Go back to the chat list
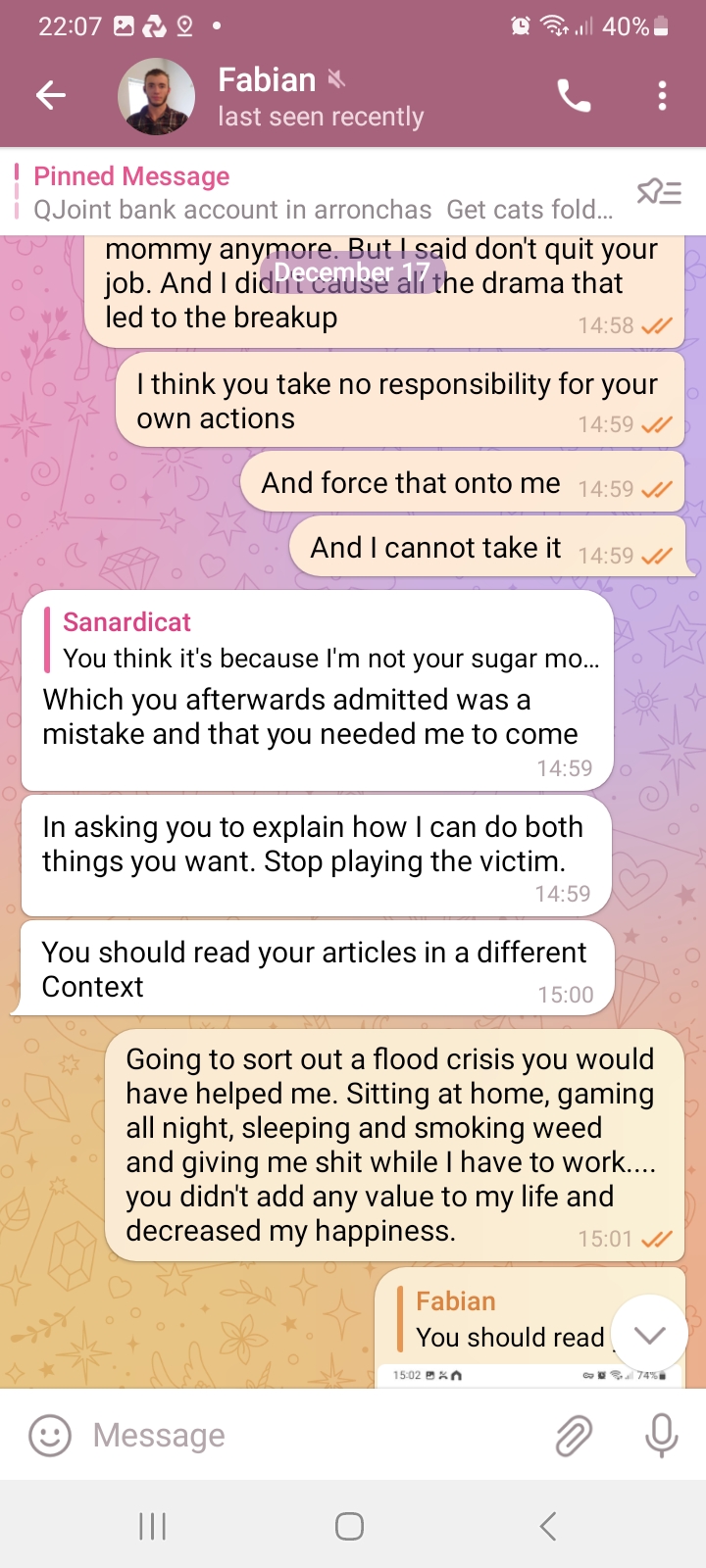 click(50, 95)
